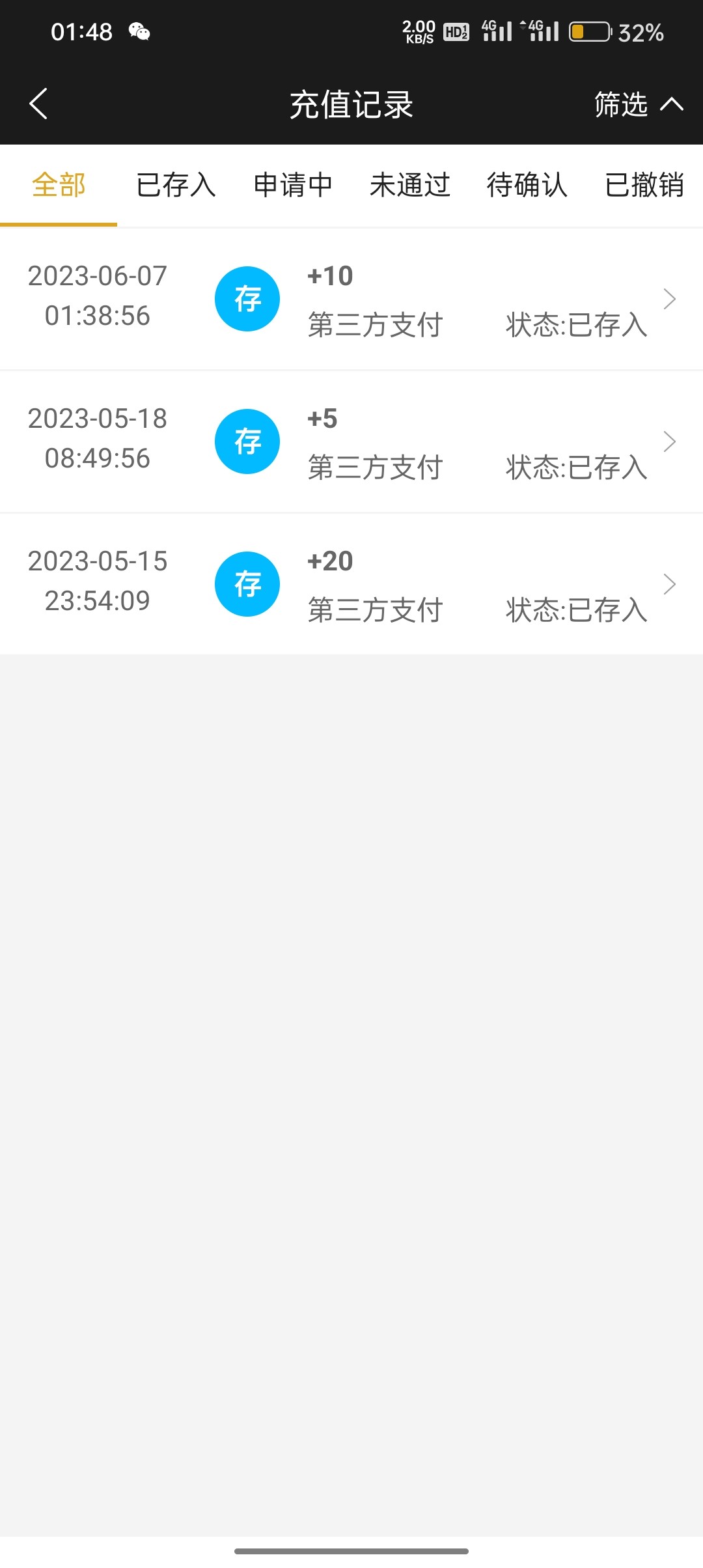
Task: Switch to the 已存入 tab
Action: [176, 185]
